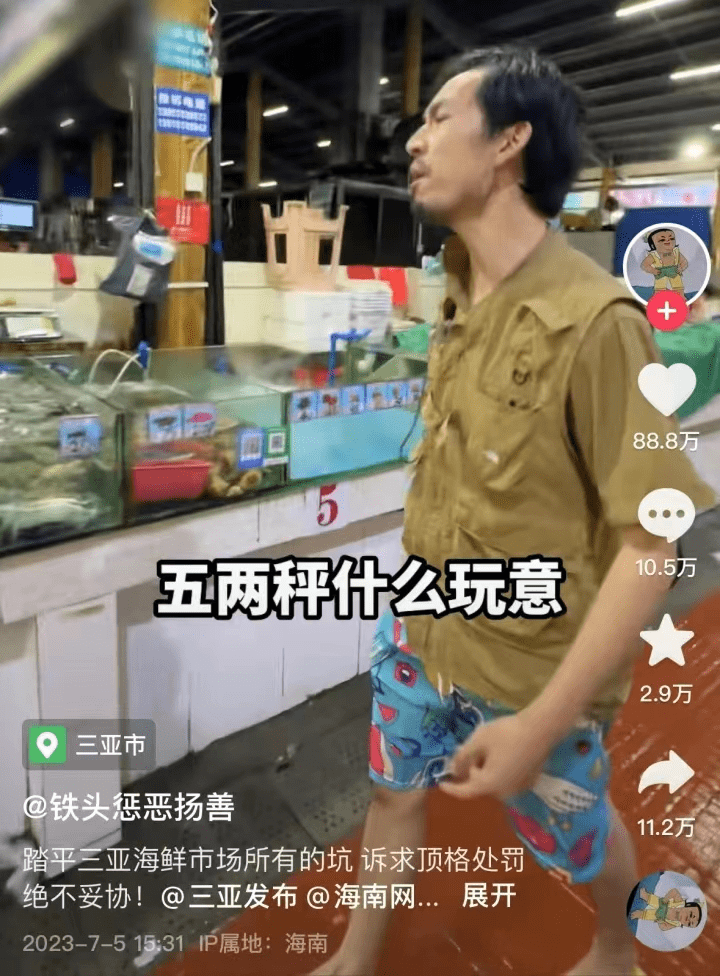Follow the creator with the plus button
The height and width of the screenshot is (976, 720).
[667, 312]
